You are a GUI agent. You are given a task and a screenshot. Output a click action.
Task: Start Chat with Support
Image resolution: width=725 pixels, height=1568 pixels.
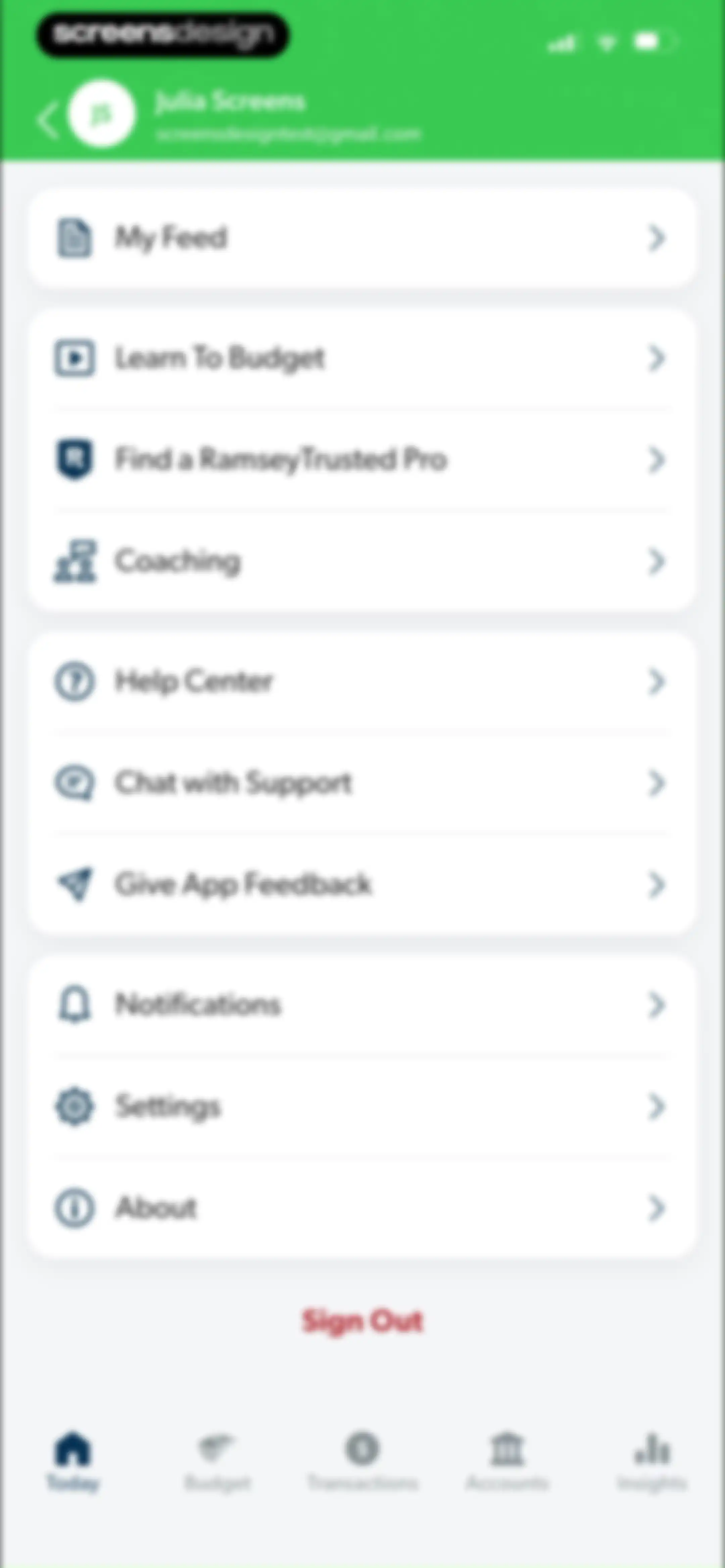(x=362, y=783)
